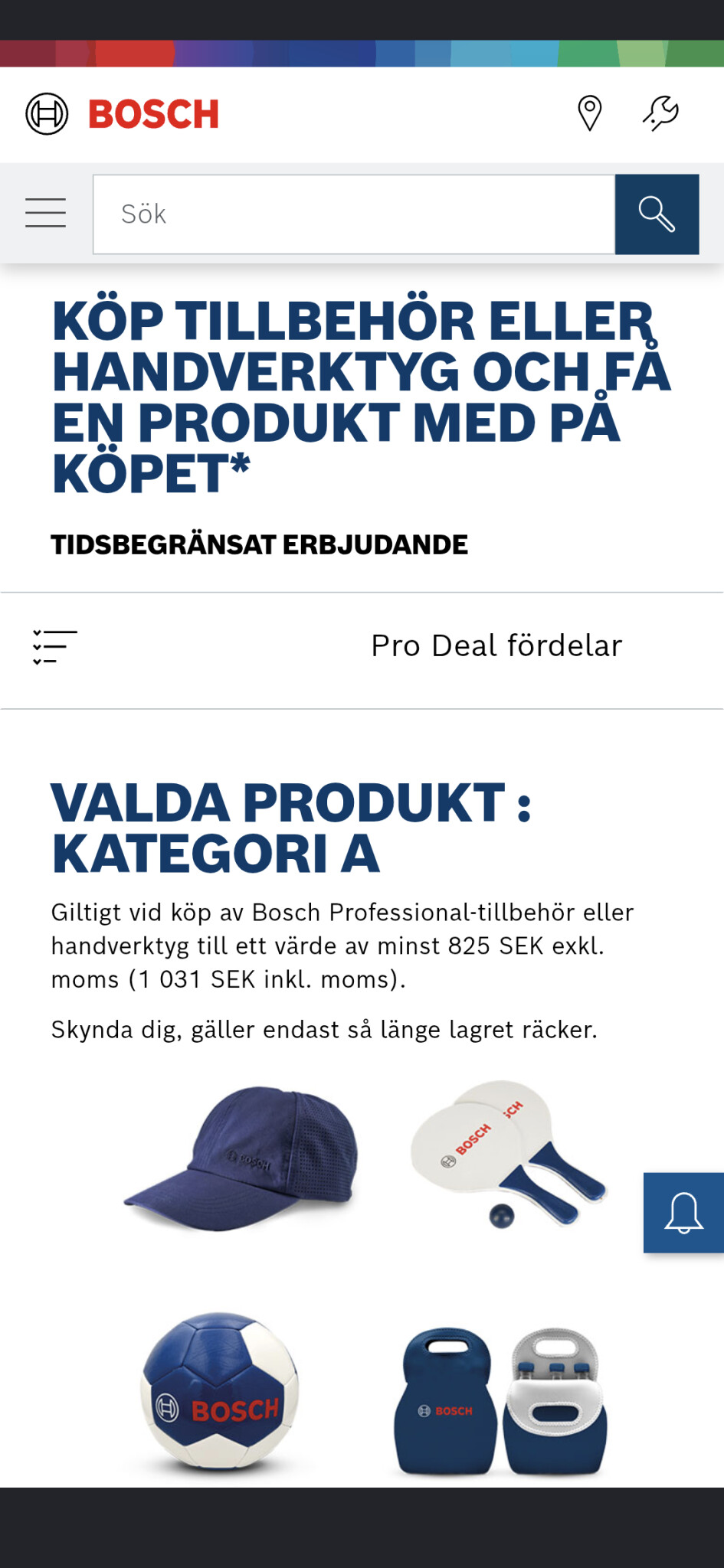724x1568 pixels.
Task: Open the hamburger menu
Action: pos(45,213)
